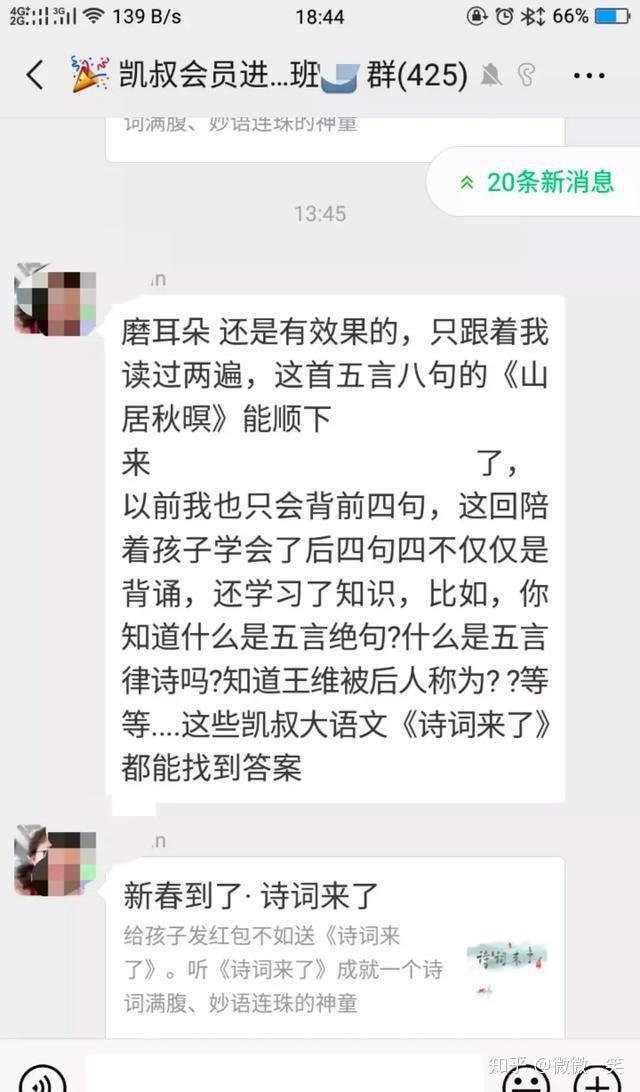View profile of sender of 磨耳朵 message
640x1092 pixels.
pos(47,301)
